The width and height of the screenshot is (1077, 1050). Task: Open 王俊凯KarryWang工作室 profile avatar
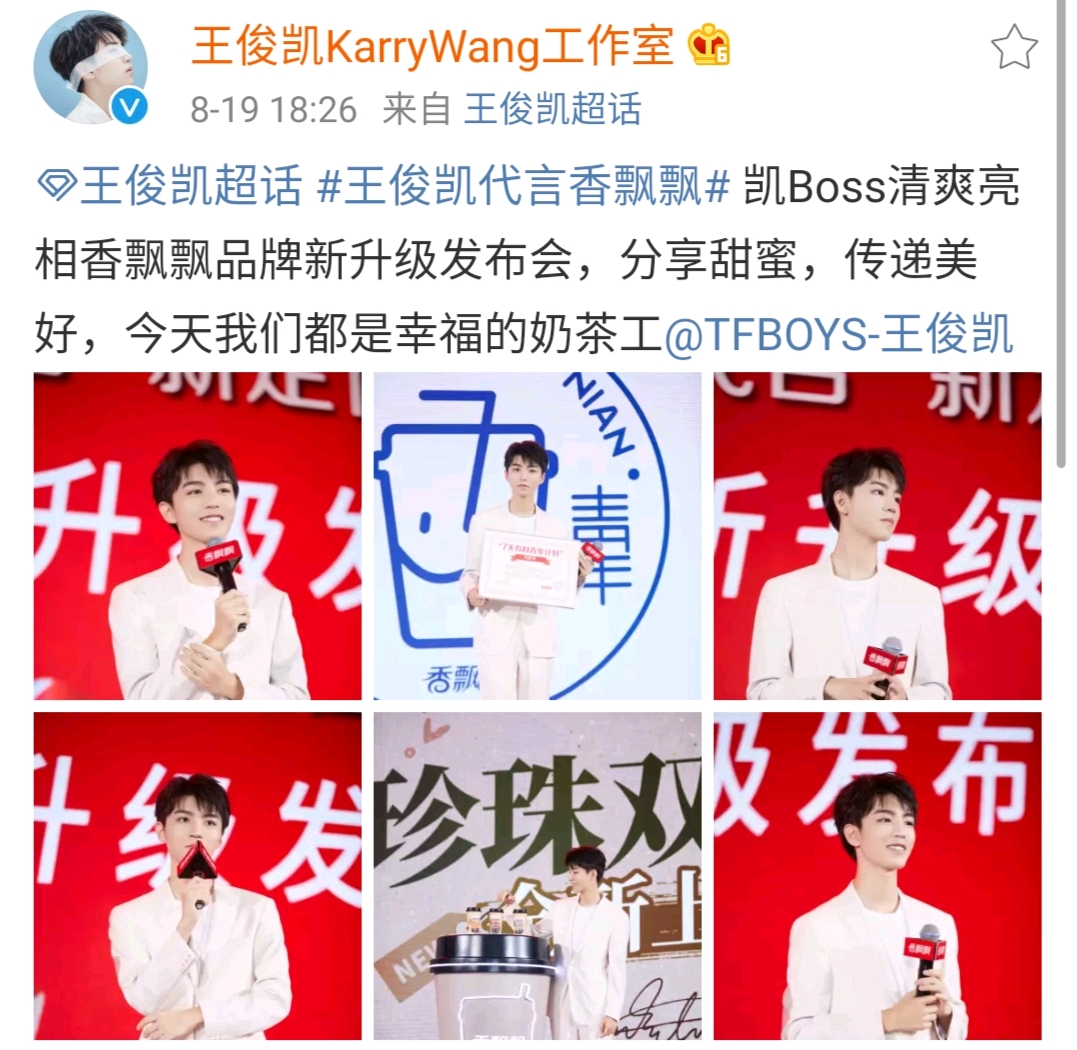pyautogui.click(x=90, y=68)
